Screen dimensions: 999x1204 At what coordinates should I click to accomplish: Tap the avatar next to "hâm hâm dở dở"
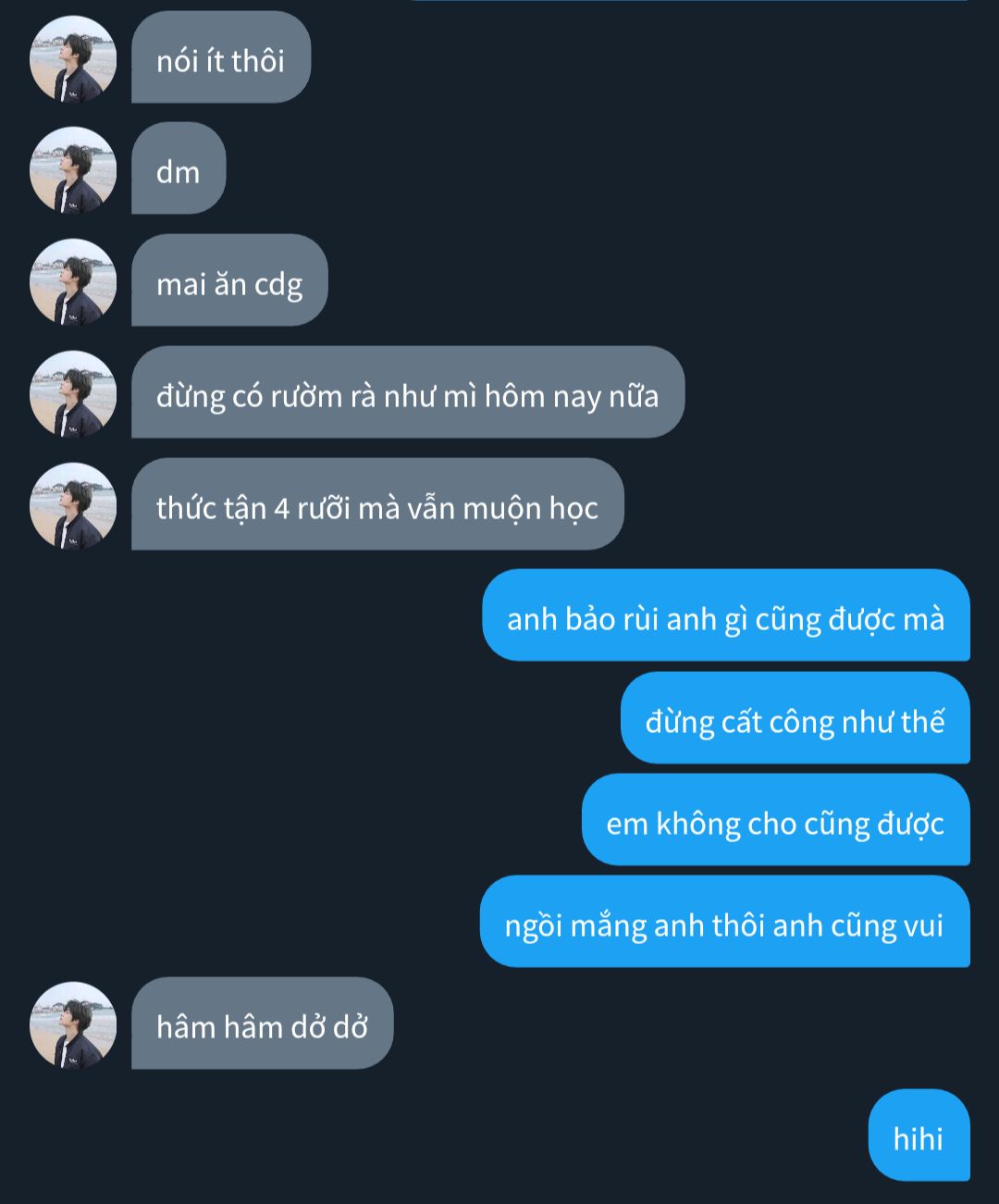(73, 1024)
